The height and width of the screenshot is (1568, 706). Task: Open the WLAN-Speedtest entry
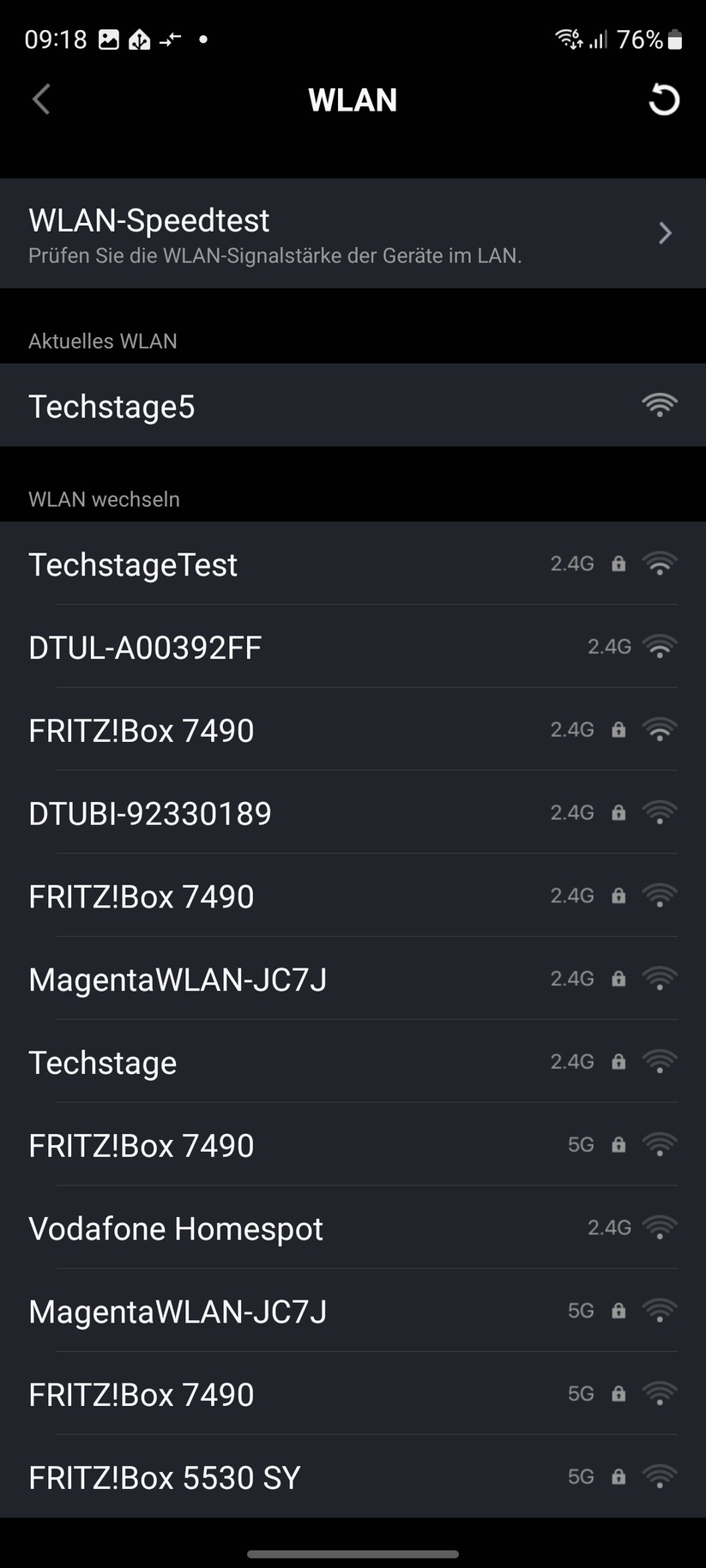[x=257, y=233]
